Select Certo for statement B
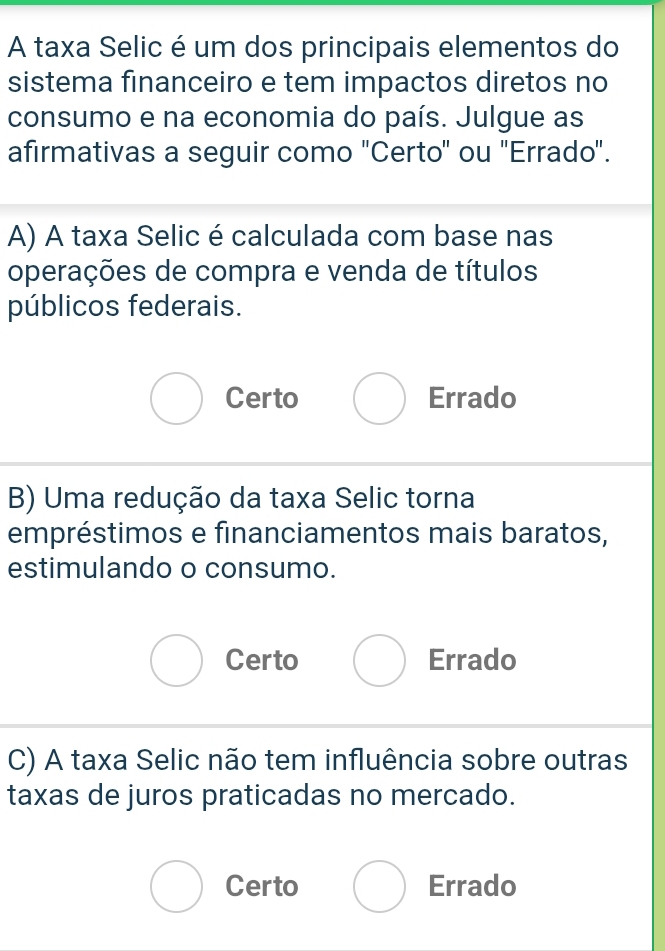The image size is (665, 951). pyautogui.click(x=176, y=661)
